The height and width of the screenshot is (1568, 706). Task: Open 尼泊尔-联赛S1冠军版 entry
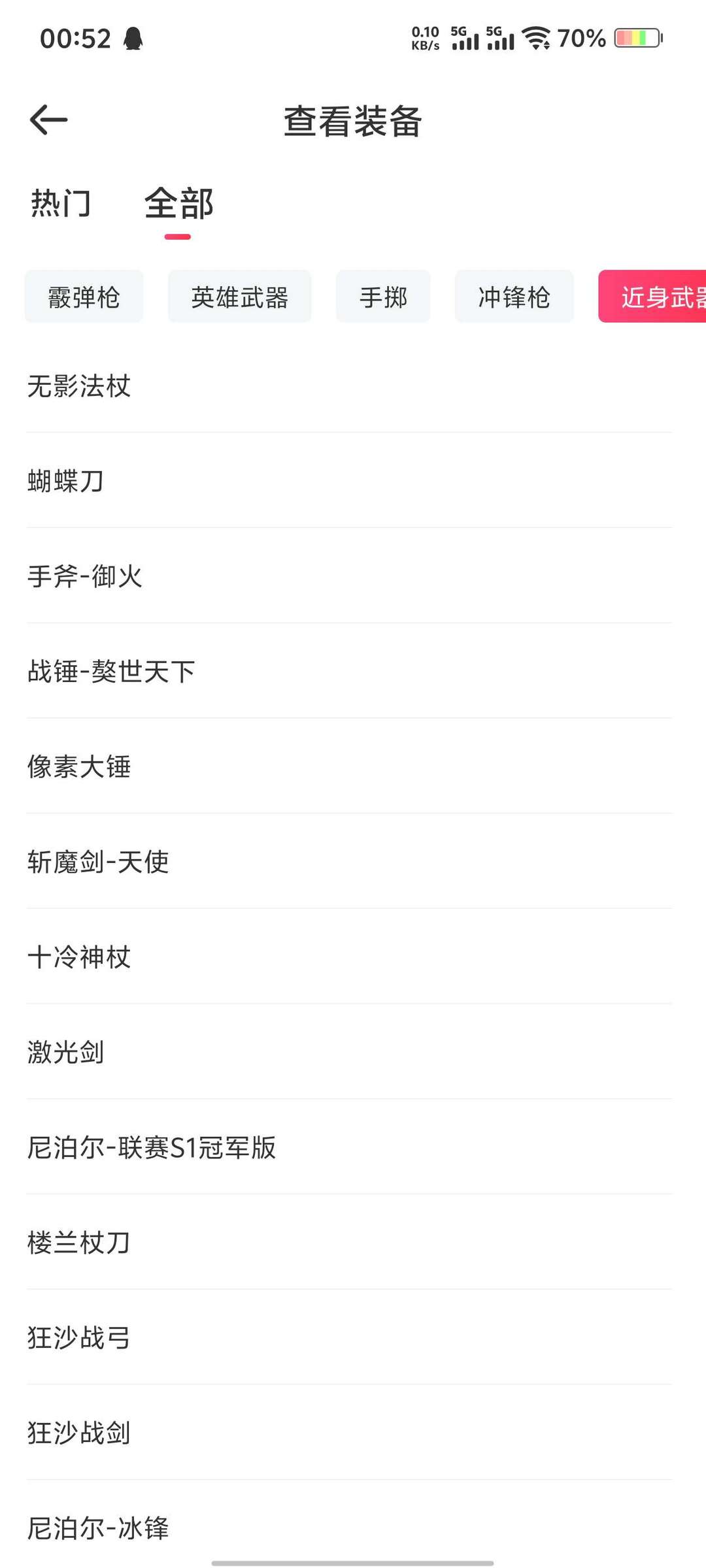(x=349, y=1147)
